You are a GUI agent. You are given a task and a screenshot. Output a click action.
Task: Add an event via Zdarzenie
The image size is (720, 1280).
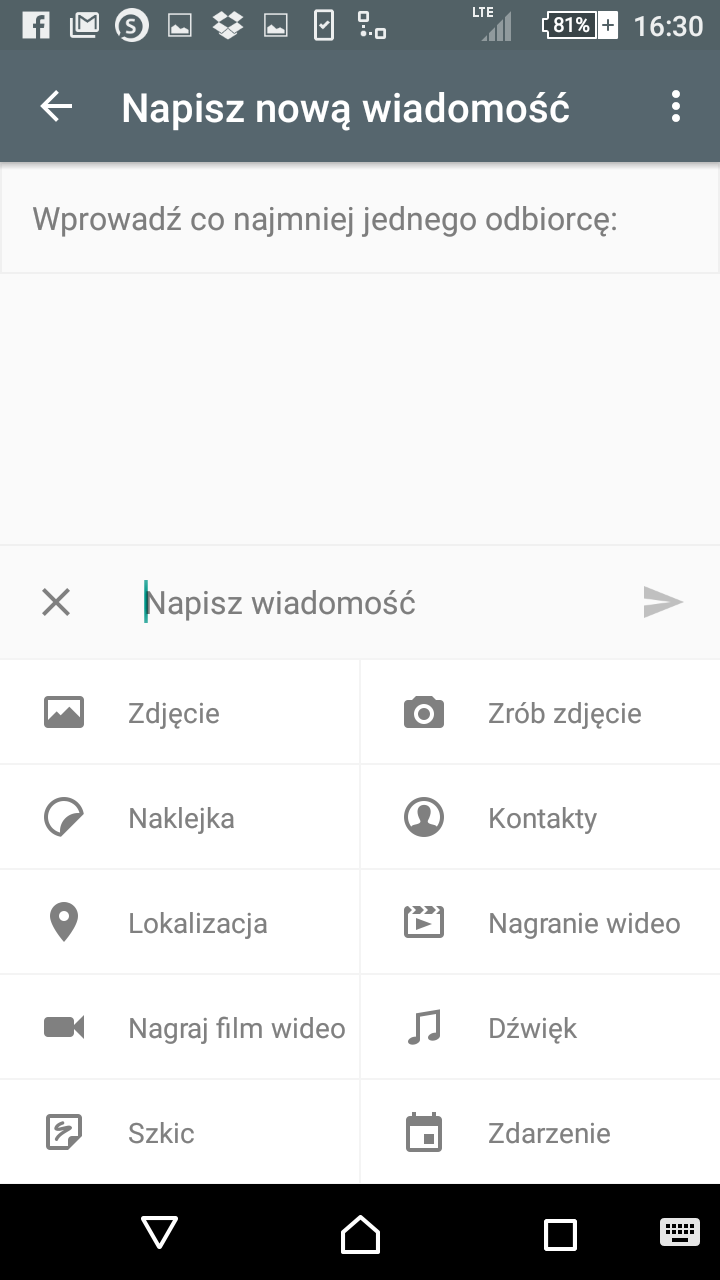pyautogui.click(x=540, y=1133)
